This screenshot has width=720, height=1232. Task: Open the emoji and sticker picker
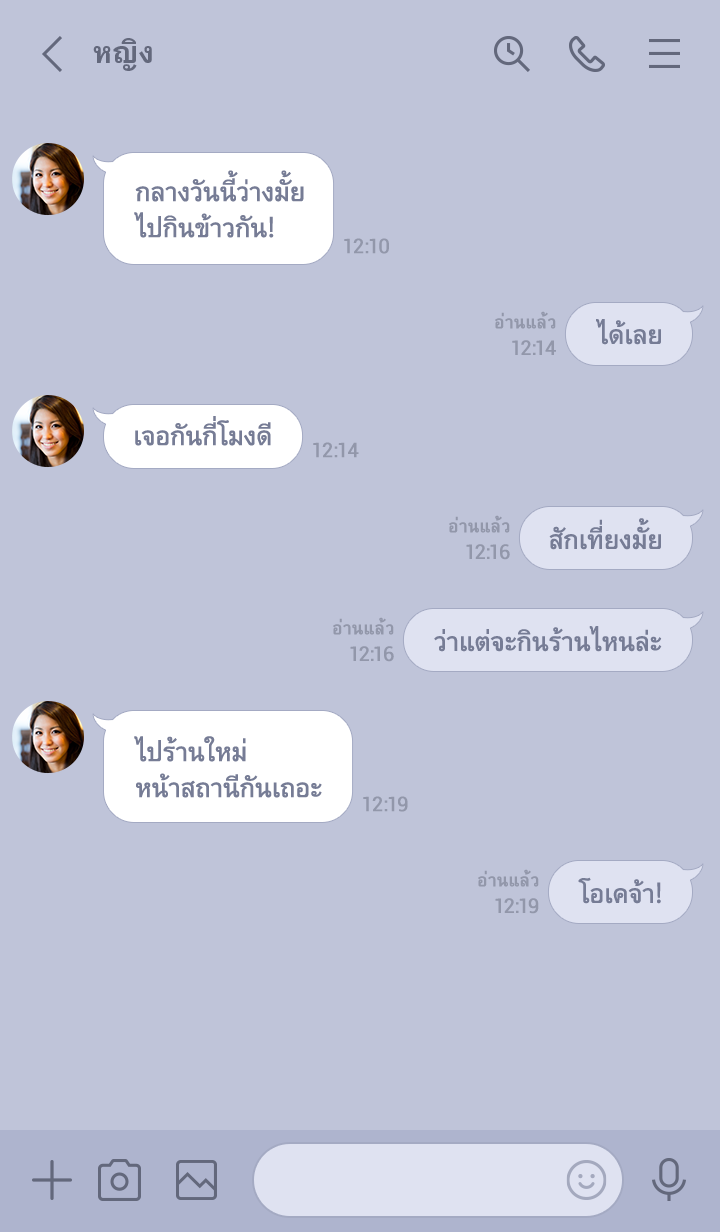[x=586, y=1181]
